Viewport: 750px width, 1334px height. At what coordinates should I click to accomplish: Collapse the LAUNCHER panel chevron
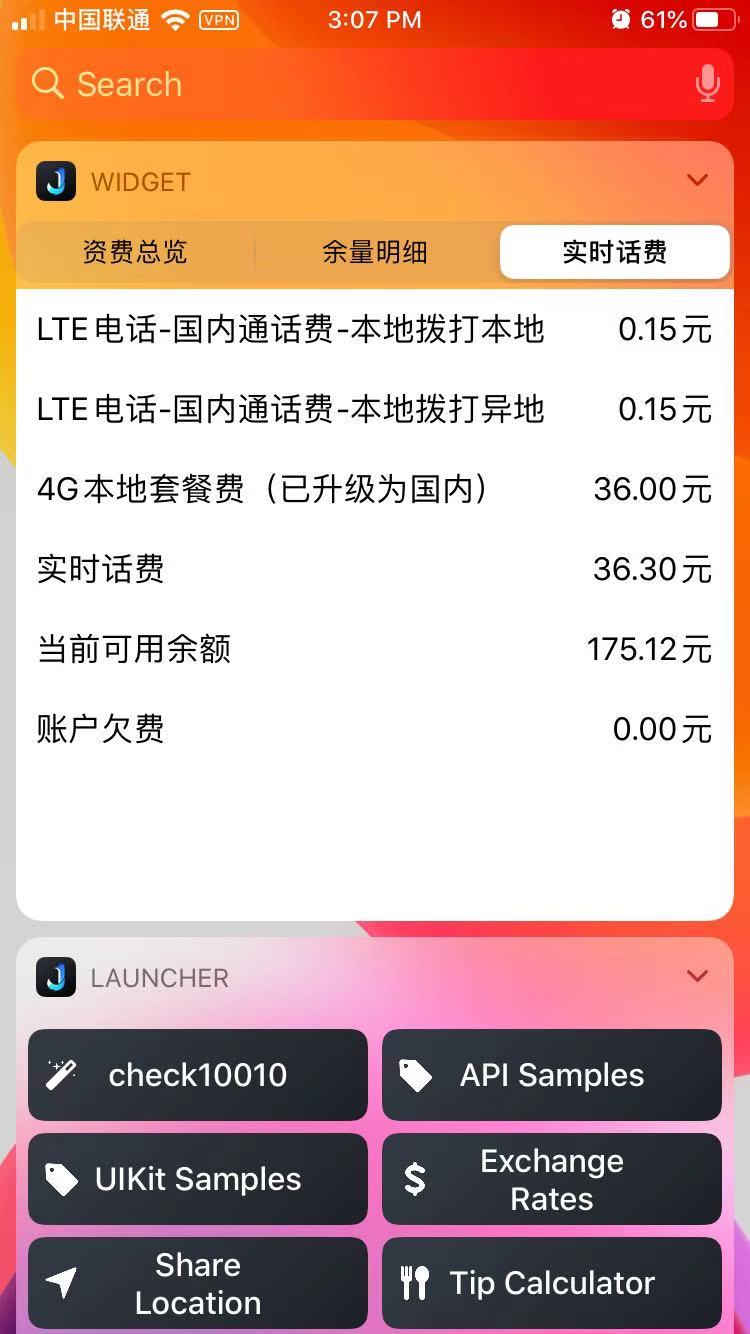(697, 977)
